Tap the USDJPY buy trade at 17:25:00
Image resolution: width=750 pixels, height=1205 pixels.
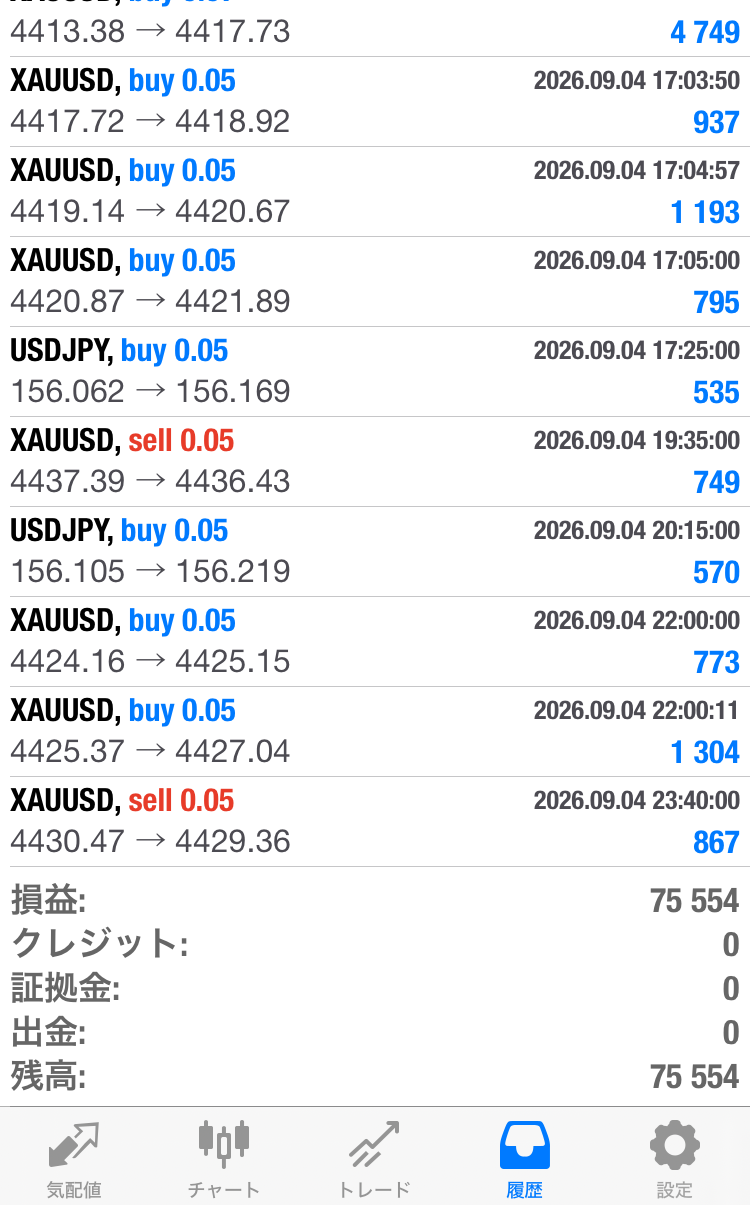point(375,372)
